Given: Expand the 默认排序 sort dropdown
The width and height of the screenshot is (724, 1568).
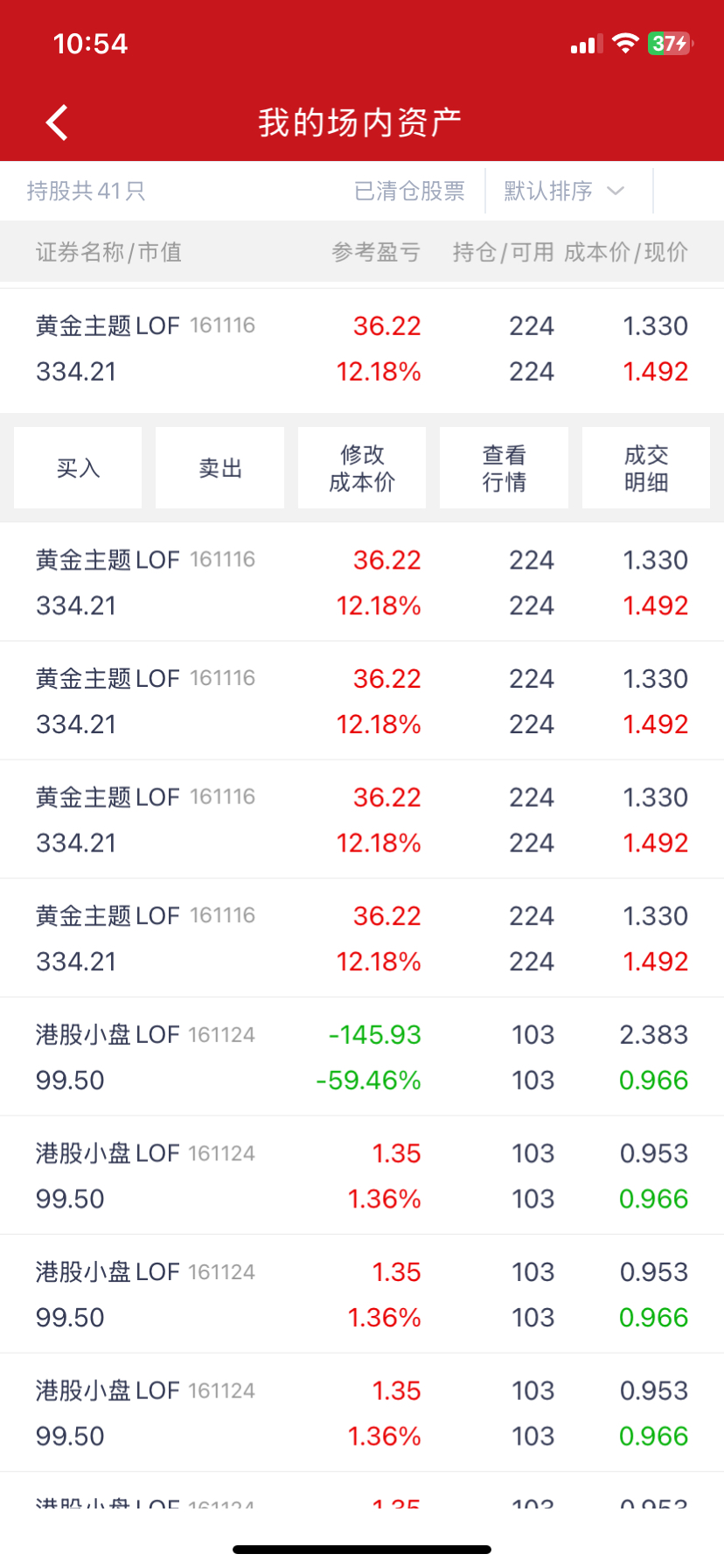Looking at the screenshot, I should point(564,191).
